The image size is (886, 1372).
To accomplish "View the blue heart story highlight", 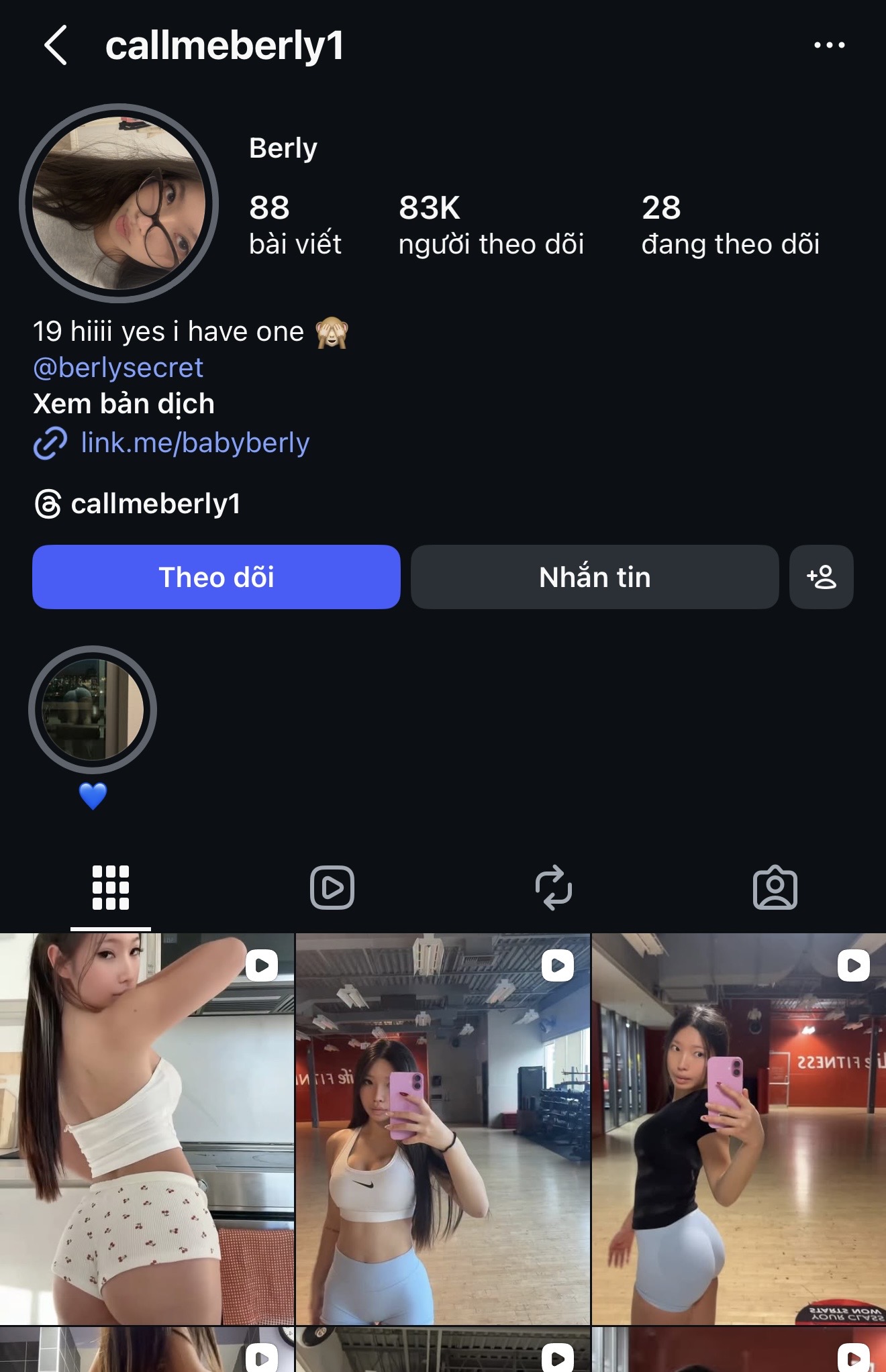I will (x=93, y=710).
